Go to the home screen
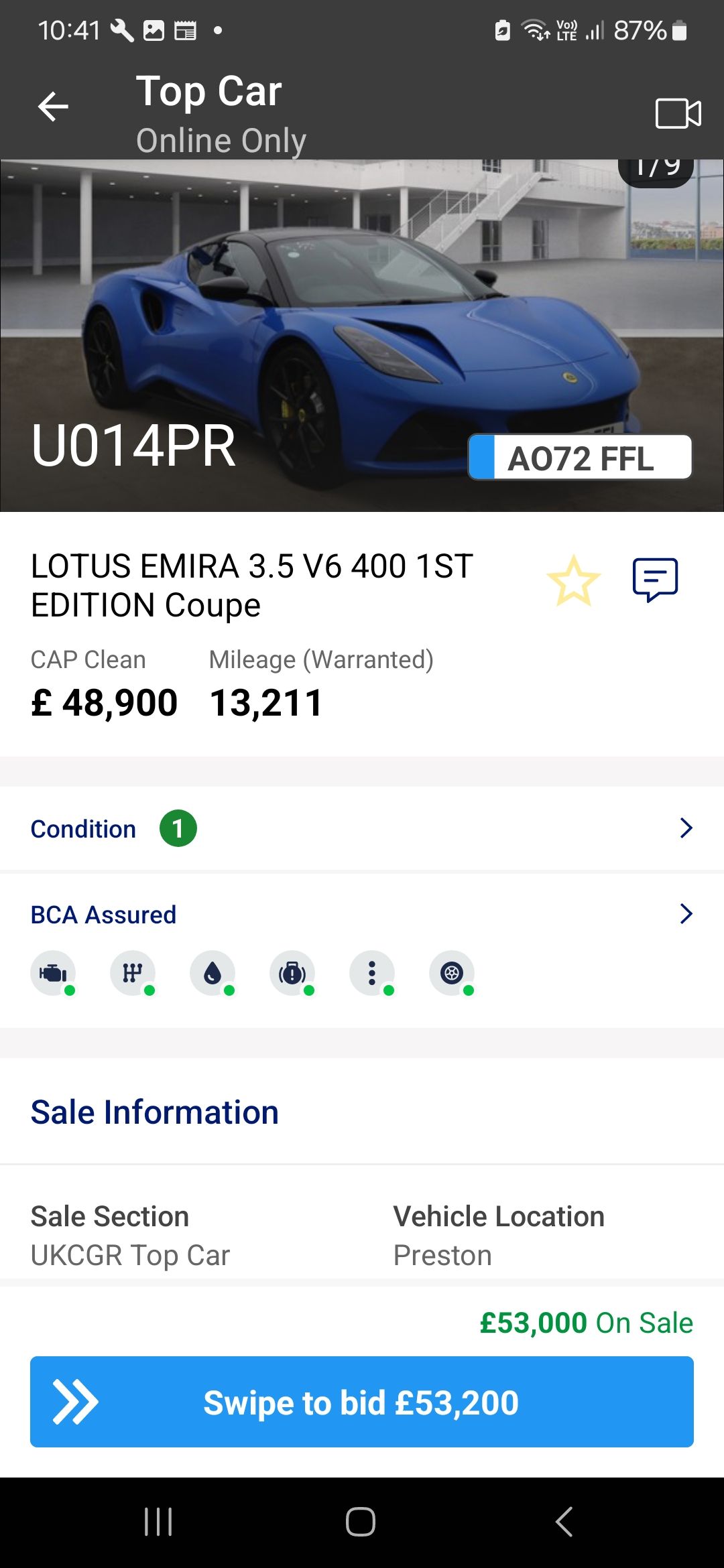The width and height of the screenshot is (724, 1568). click(361, 1522)
